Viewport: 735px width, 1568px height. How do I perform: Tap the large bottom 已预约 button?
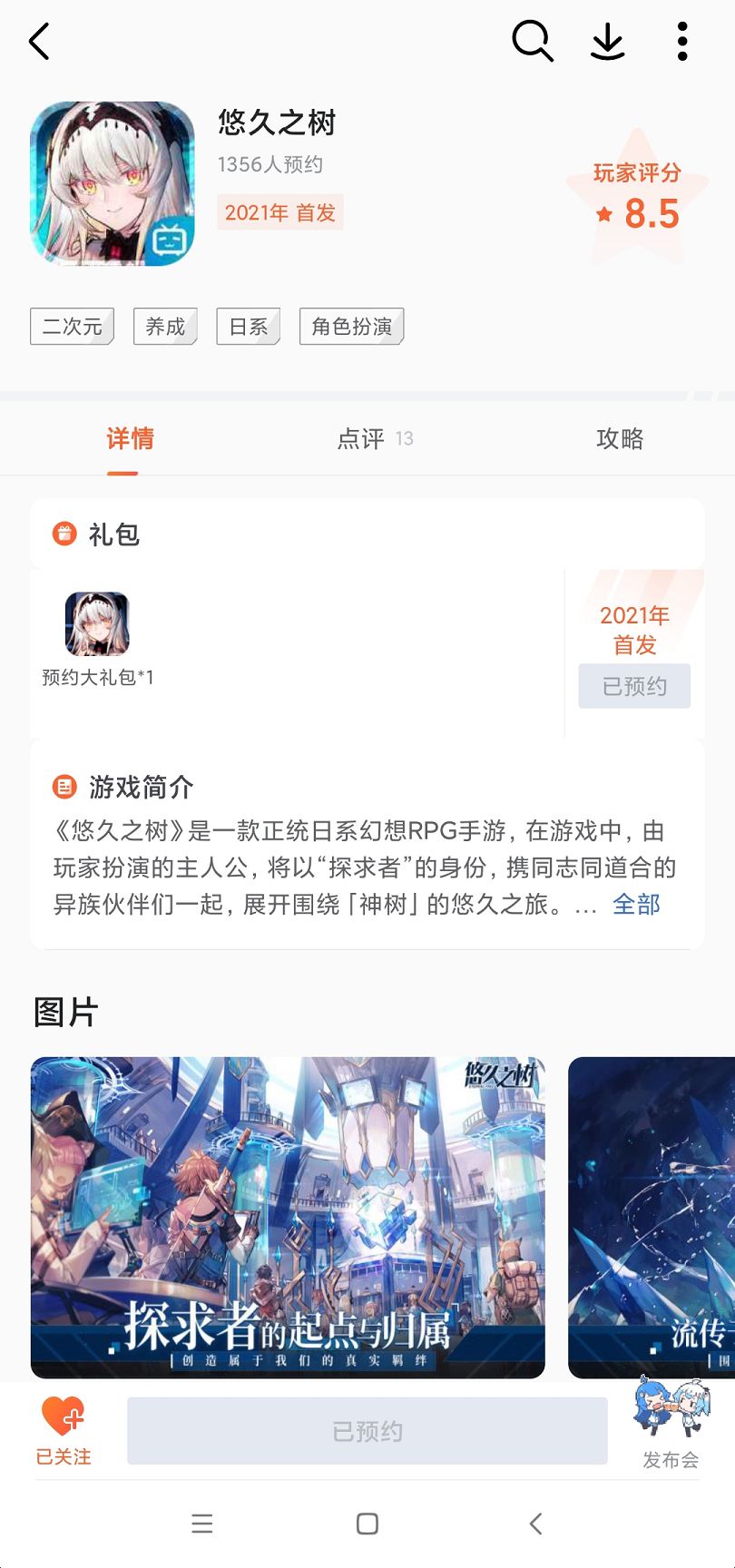click(367, 1431)
